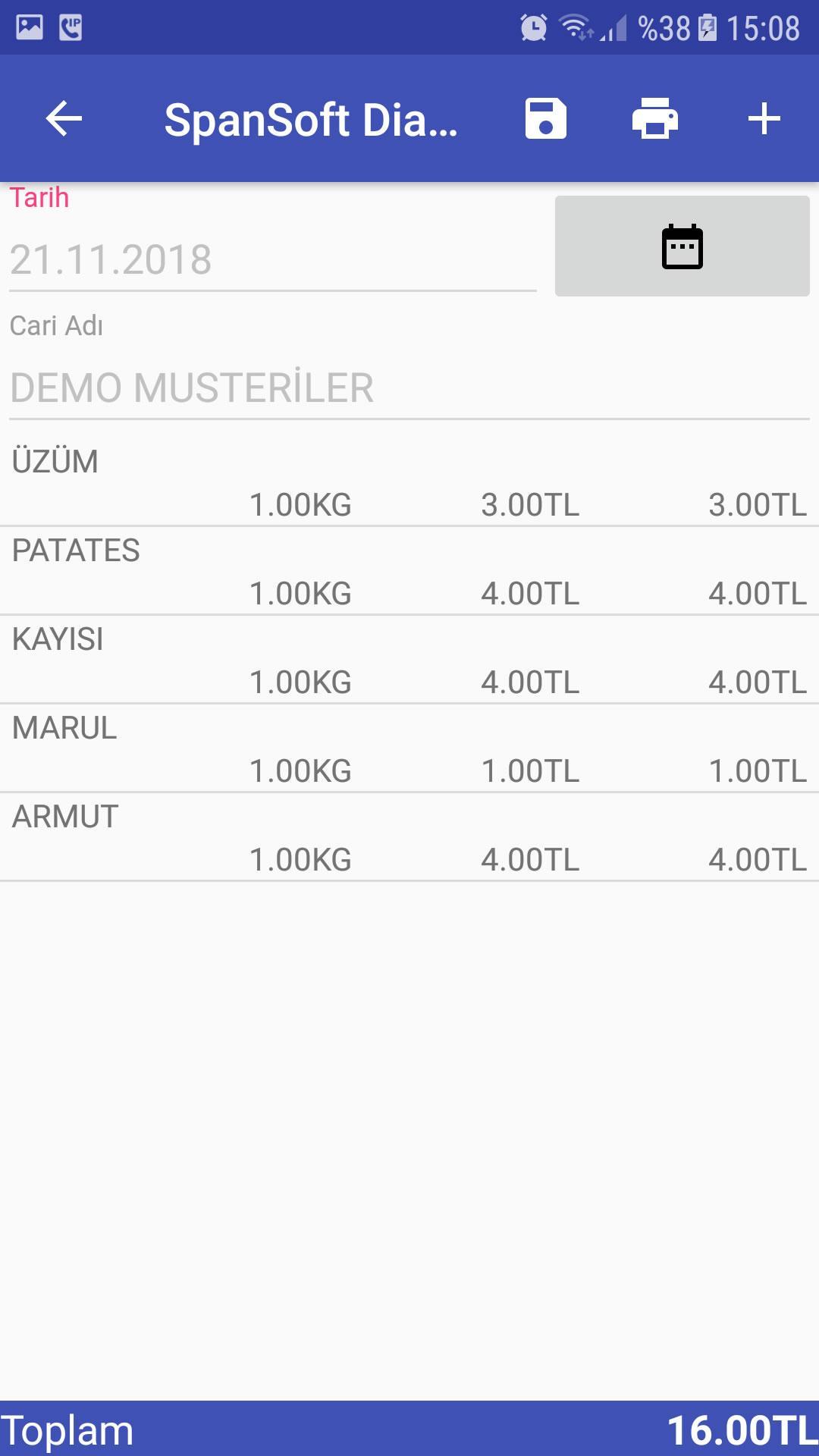
Task: Open the calendar date picker
Action: point(682,246)
